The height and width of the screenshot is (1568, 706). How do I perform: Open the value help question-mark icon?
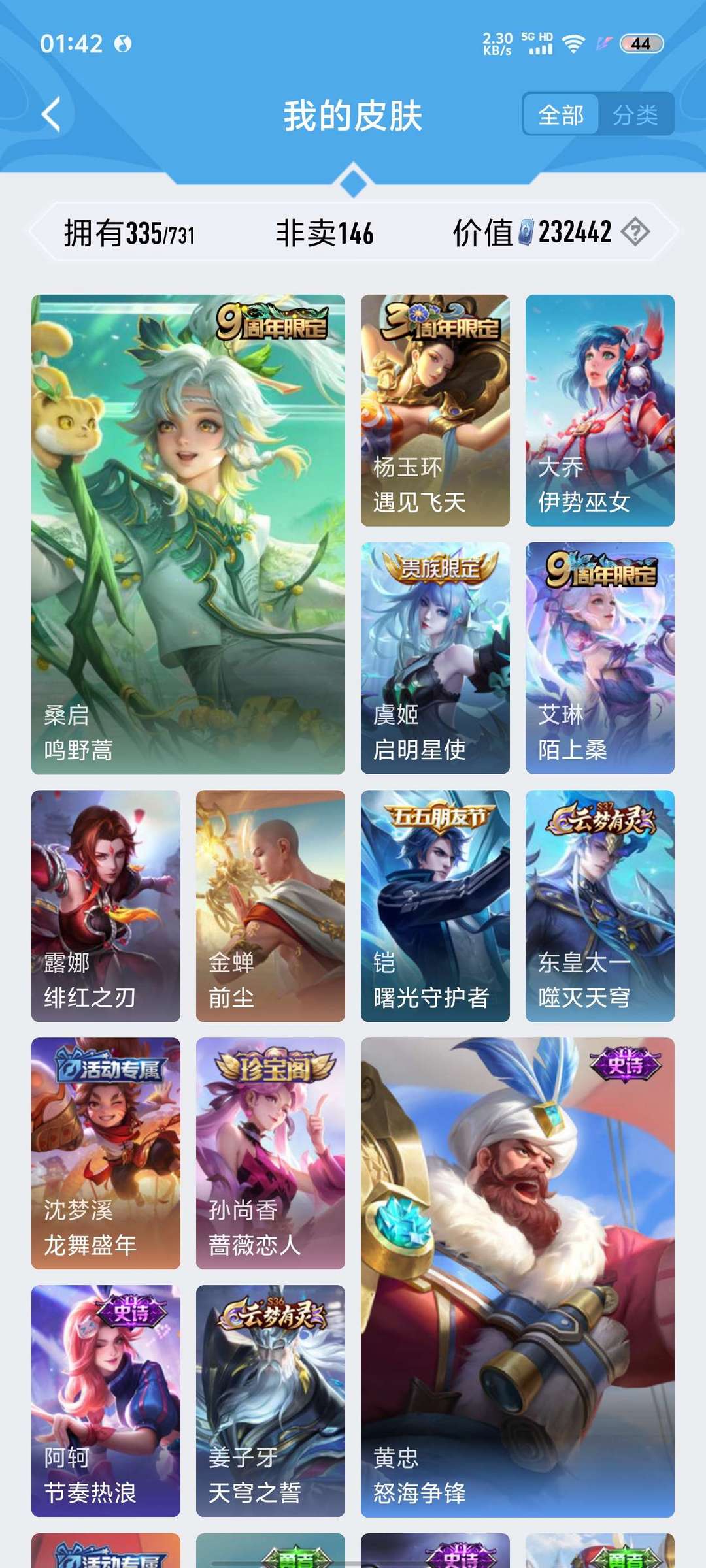click(x=635, y=232)
